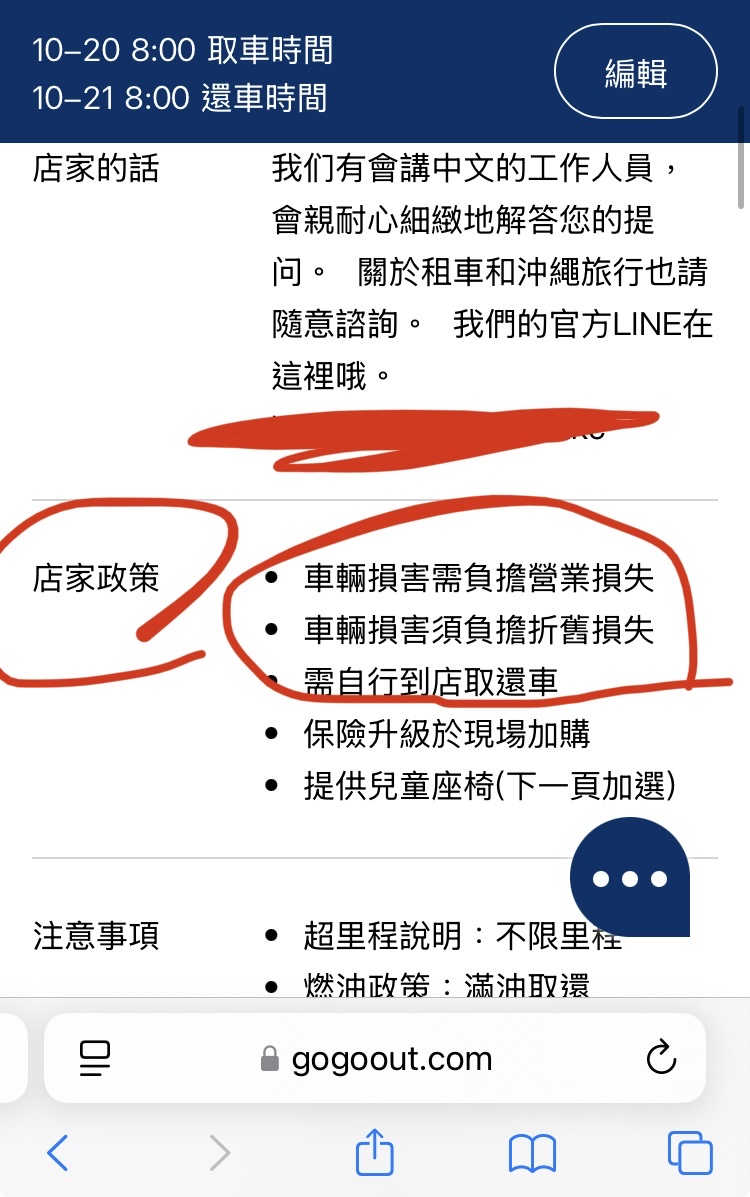Tap the gogoout.com address bar
Screen dimensions: 750x1197
coord(390,1059)
